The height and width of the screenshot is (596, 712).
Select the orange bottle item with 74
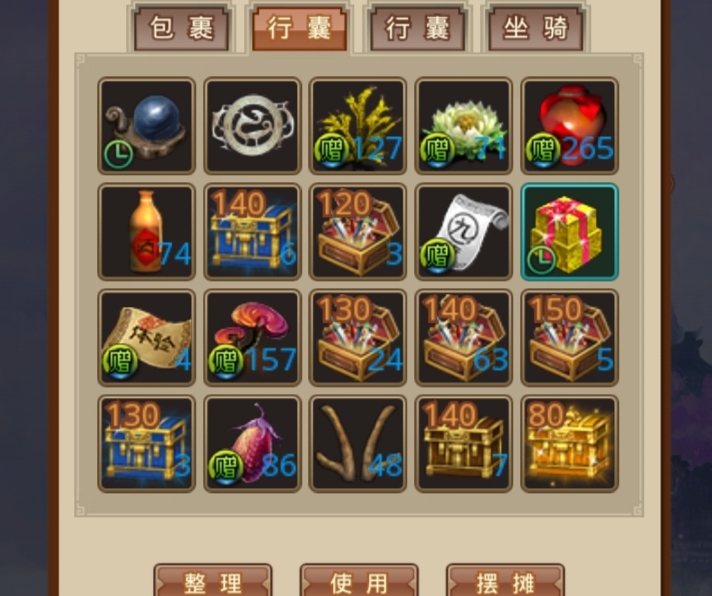pyautogui.click(x=146, y=232)
